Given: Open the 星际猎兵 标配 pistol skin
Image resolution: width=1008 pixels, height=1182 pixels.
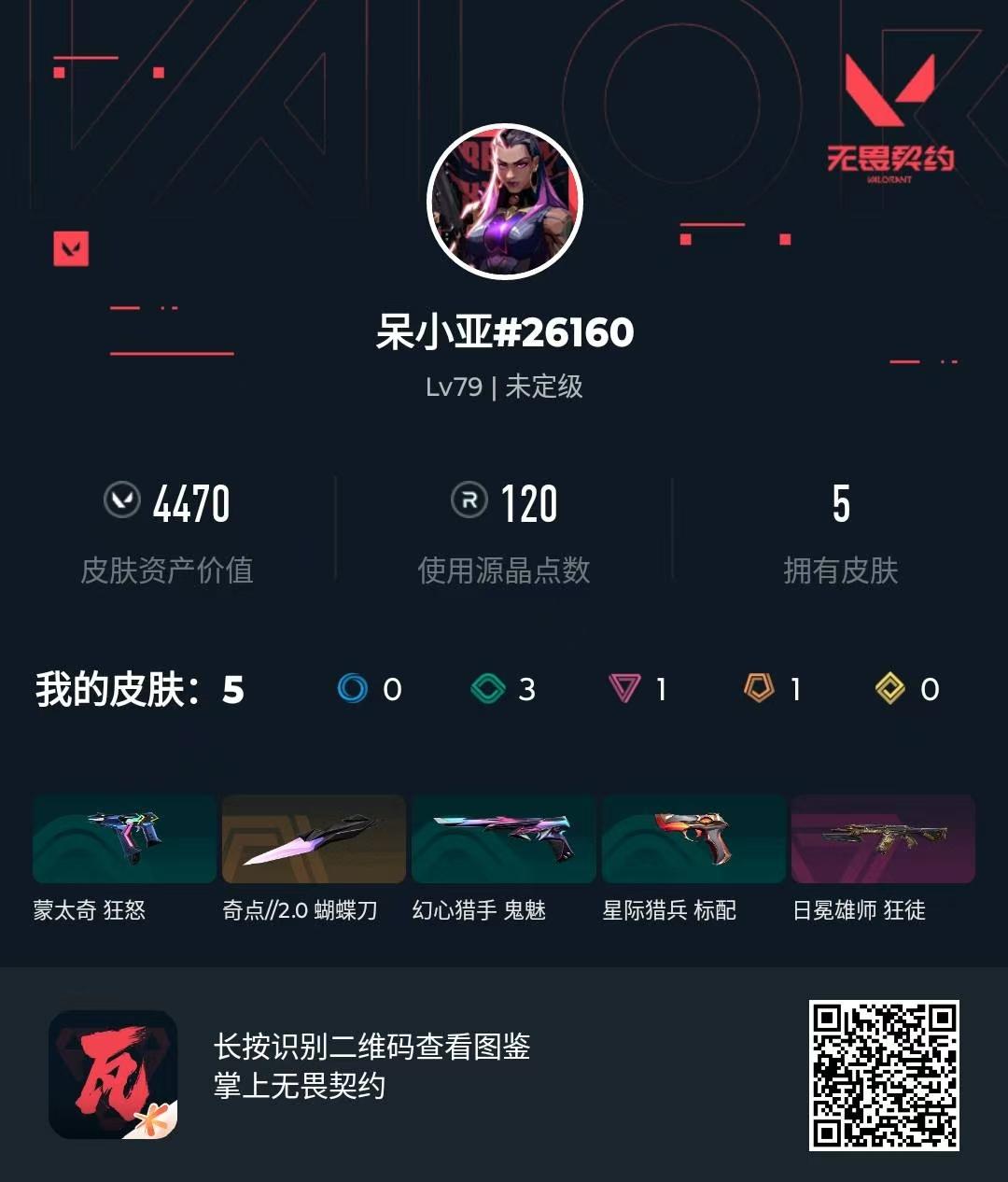Looking at the screenshot, I should pyautogui.click(x=693, y=839).
